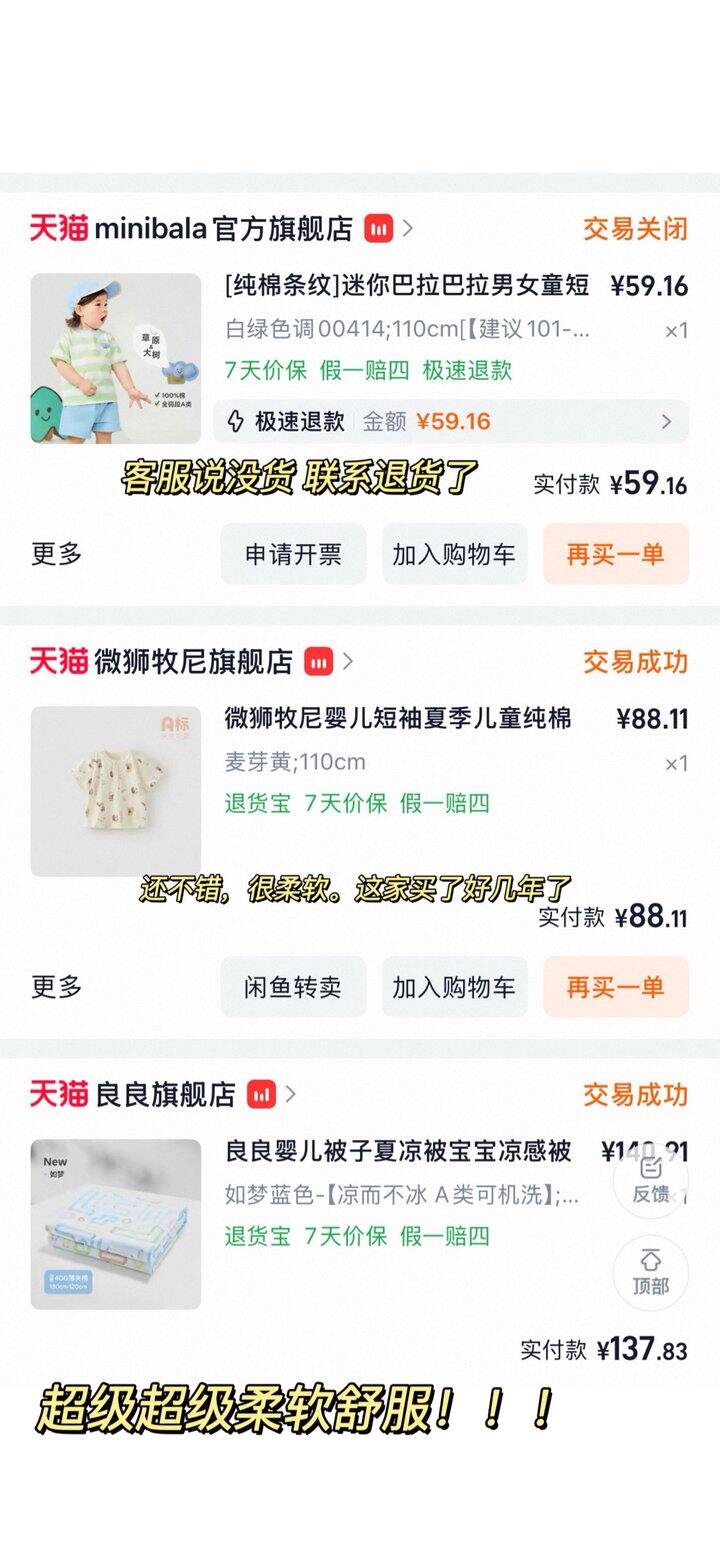Image resolution: width=720 pixels, height=1560 pixels.
Task: Open the 极速退款 refund details row
Action: pos(451,421)
